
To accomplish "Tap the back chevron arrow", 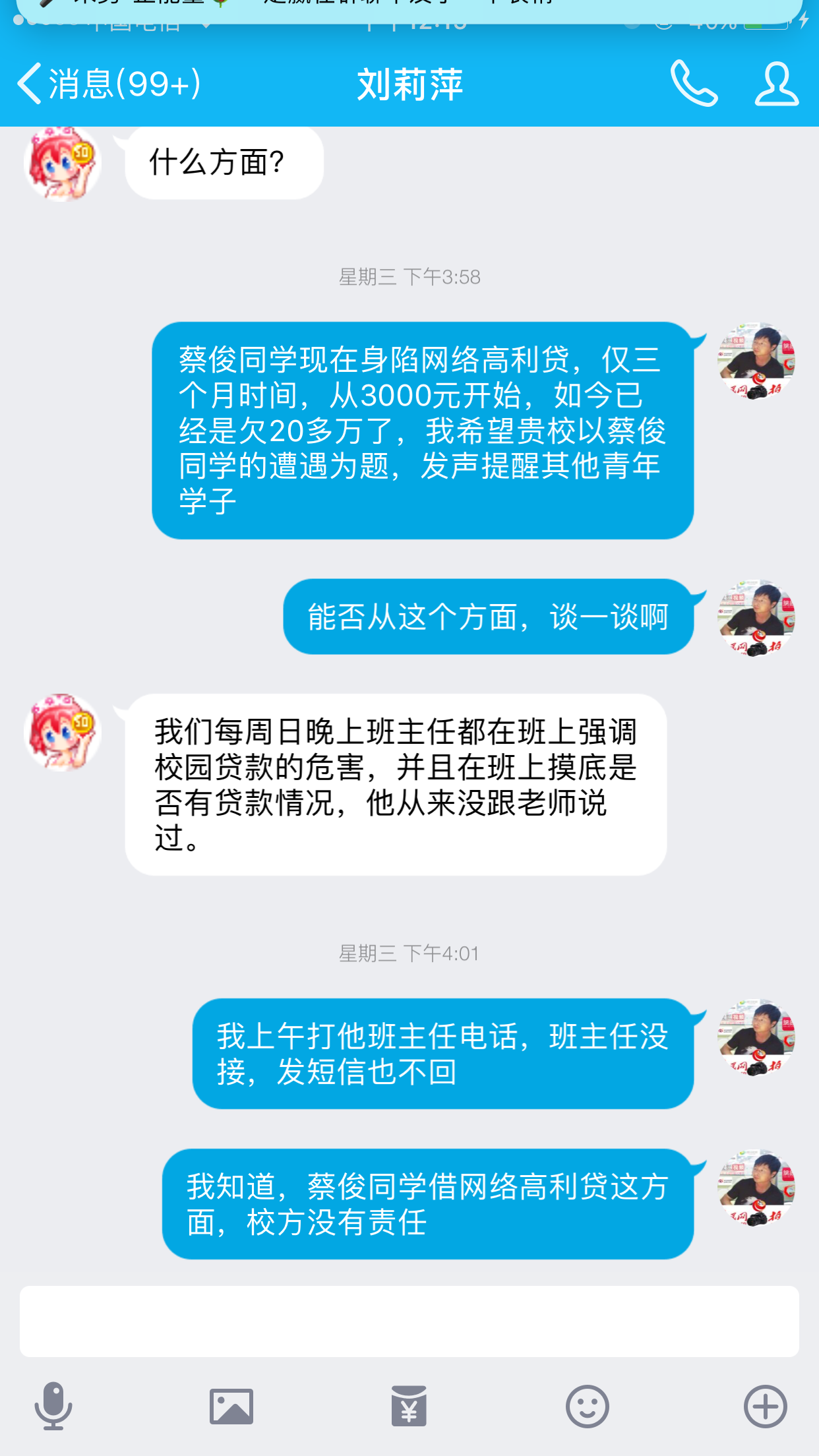I will tap(28, 84).
